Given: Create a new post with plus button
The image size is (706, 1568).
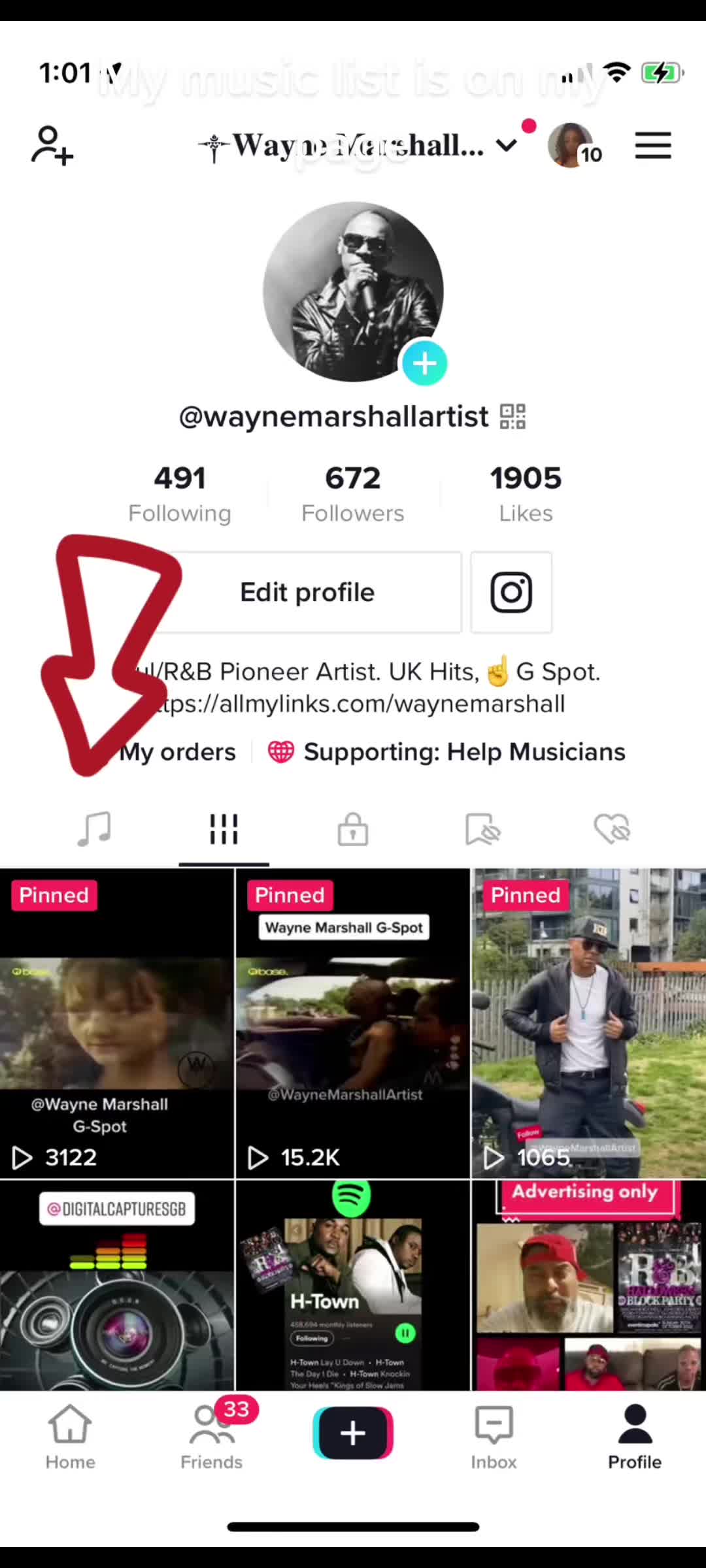Looking at the screenshot, I should [x=353, y=1433].
